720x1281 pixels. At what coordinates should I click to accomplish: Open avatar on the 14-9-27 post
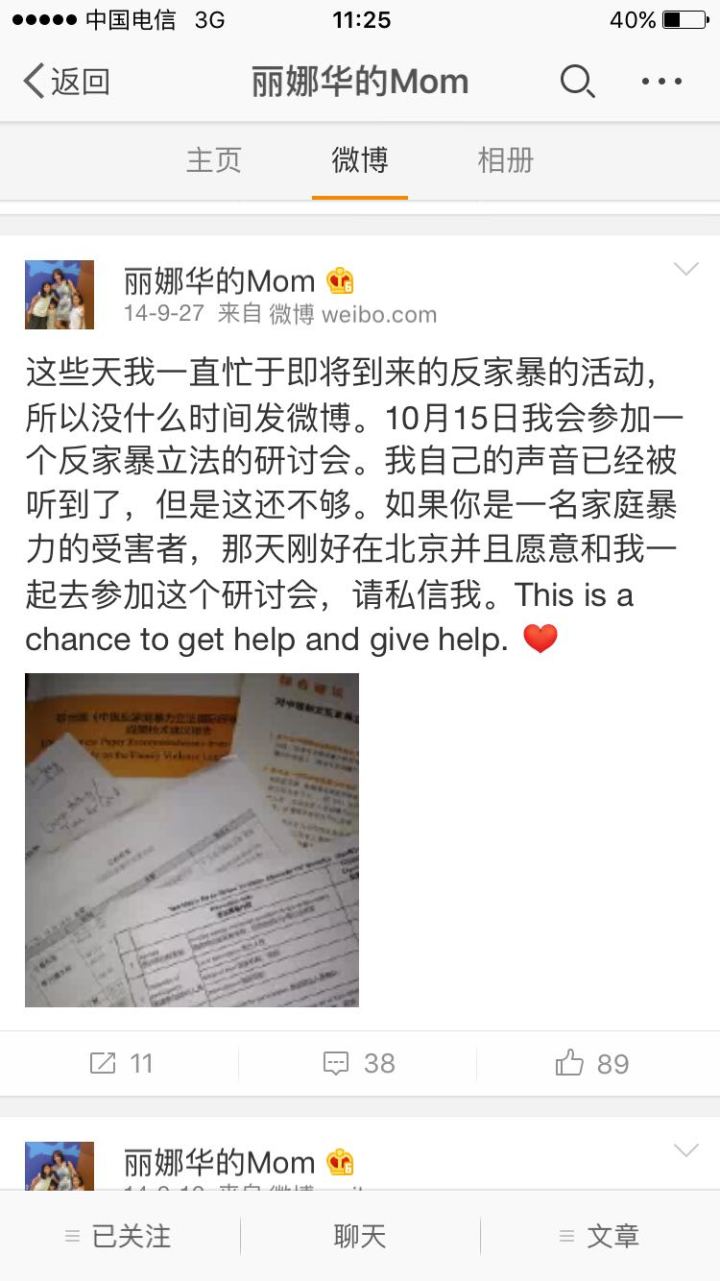pos(59,295)
